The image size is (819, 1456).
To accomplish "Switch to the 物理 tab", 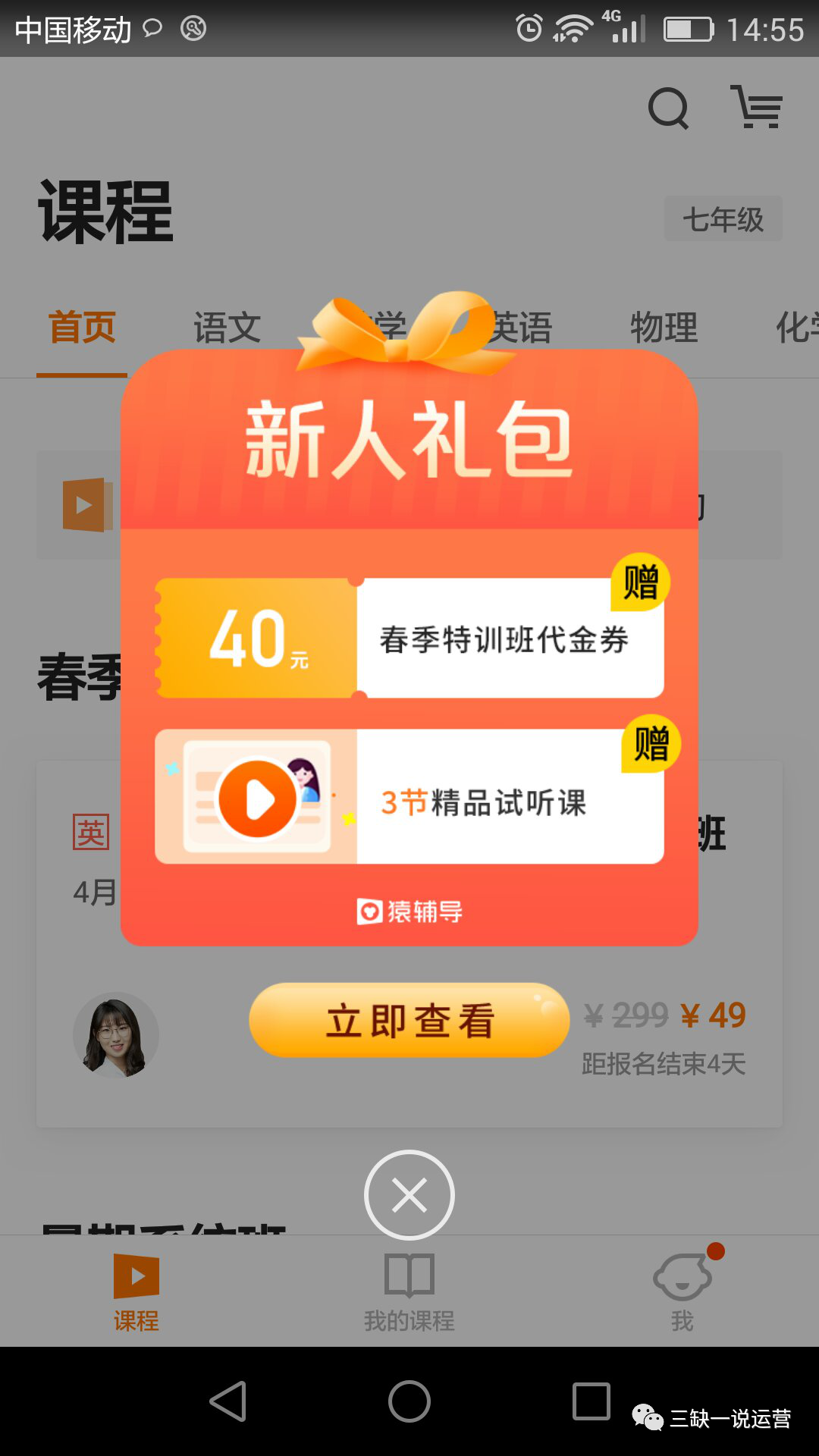I will click(x=664, y=328).
